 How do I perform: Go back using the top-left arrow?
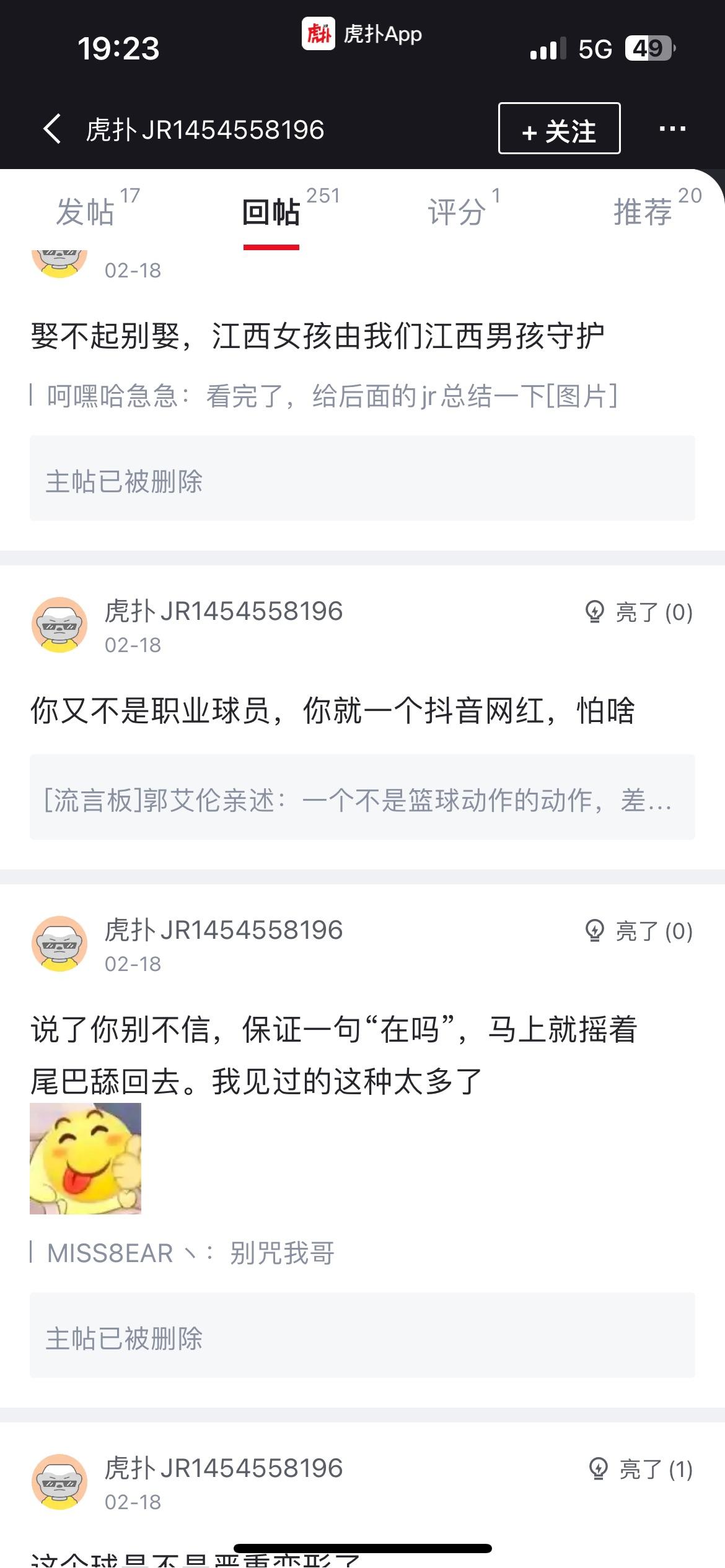click(x=53, y=129)
